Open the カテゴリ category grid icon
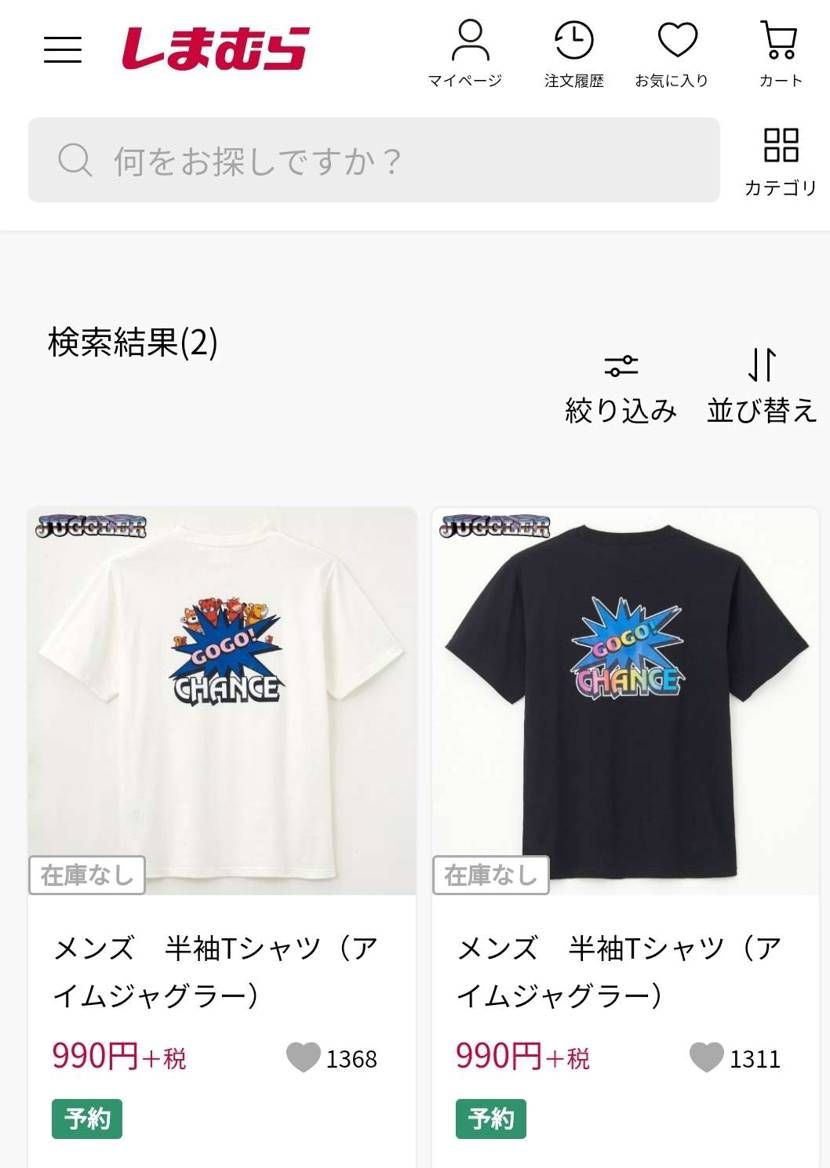Screen dimensions: 830x1168 [780, 147]
